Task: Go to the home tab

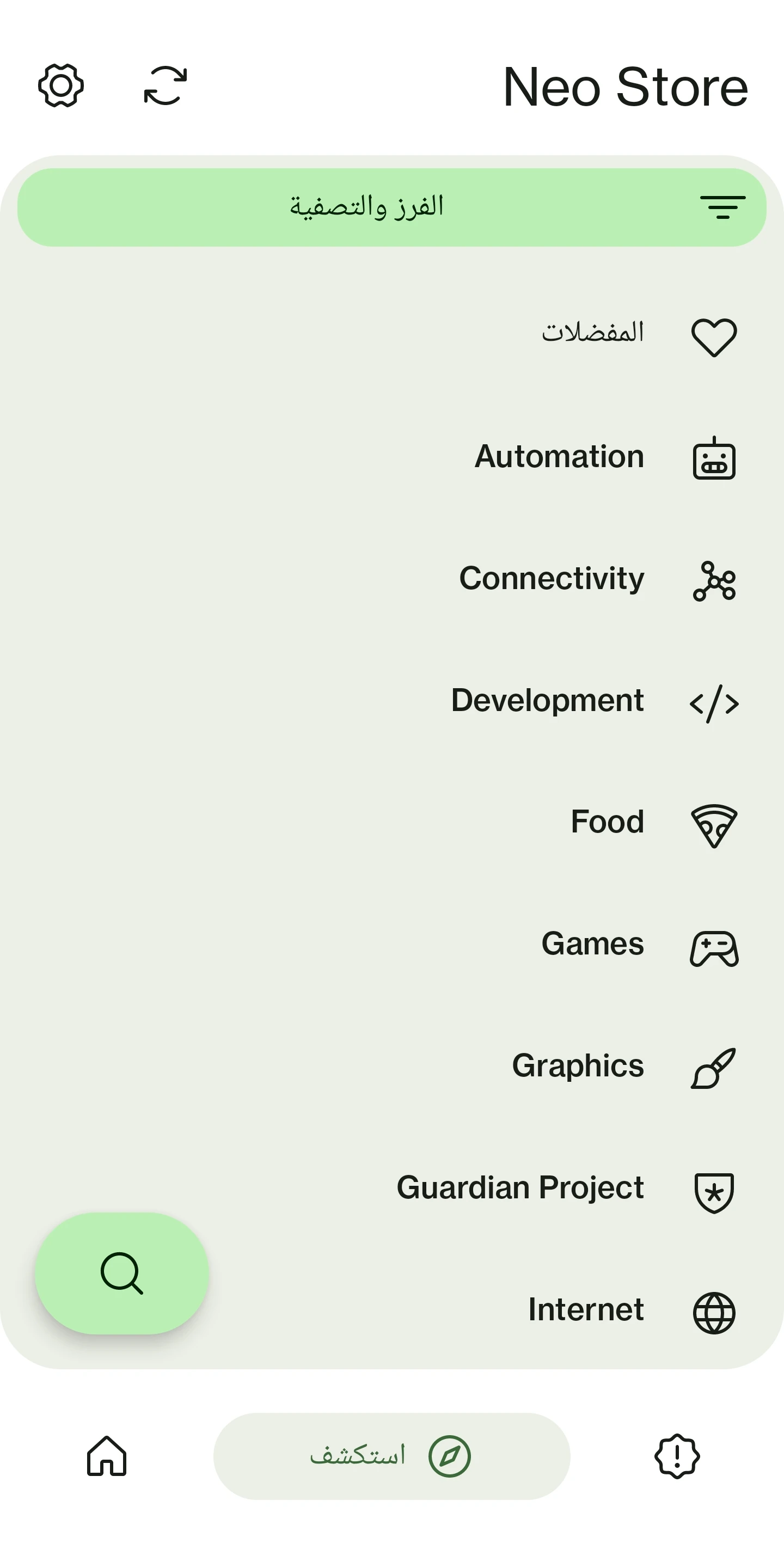Action: (107, 1456)
